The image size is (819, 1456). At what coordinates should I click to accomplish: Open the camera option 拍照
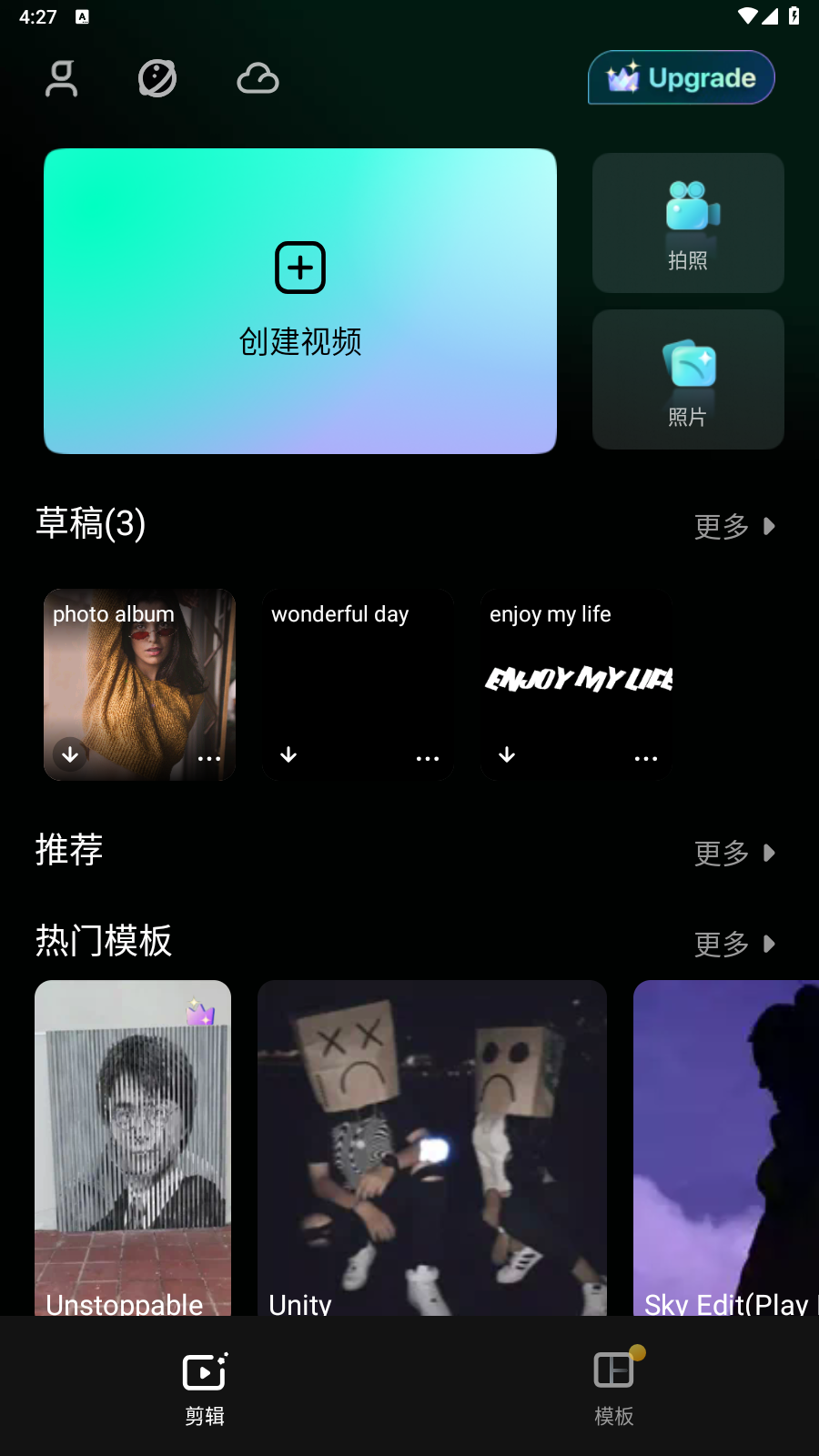688,223
